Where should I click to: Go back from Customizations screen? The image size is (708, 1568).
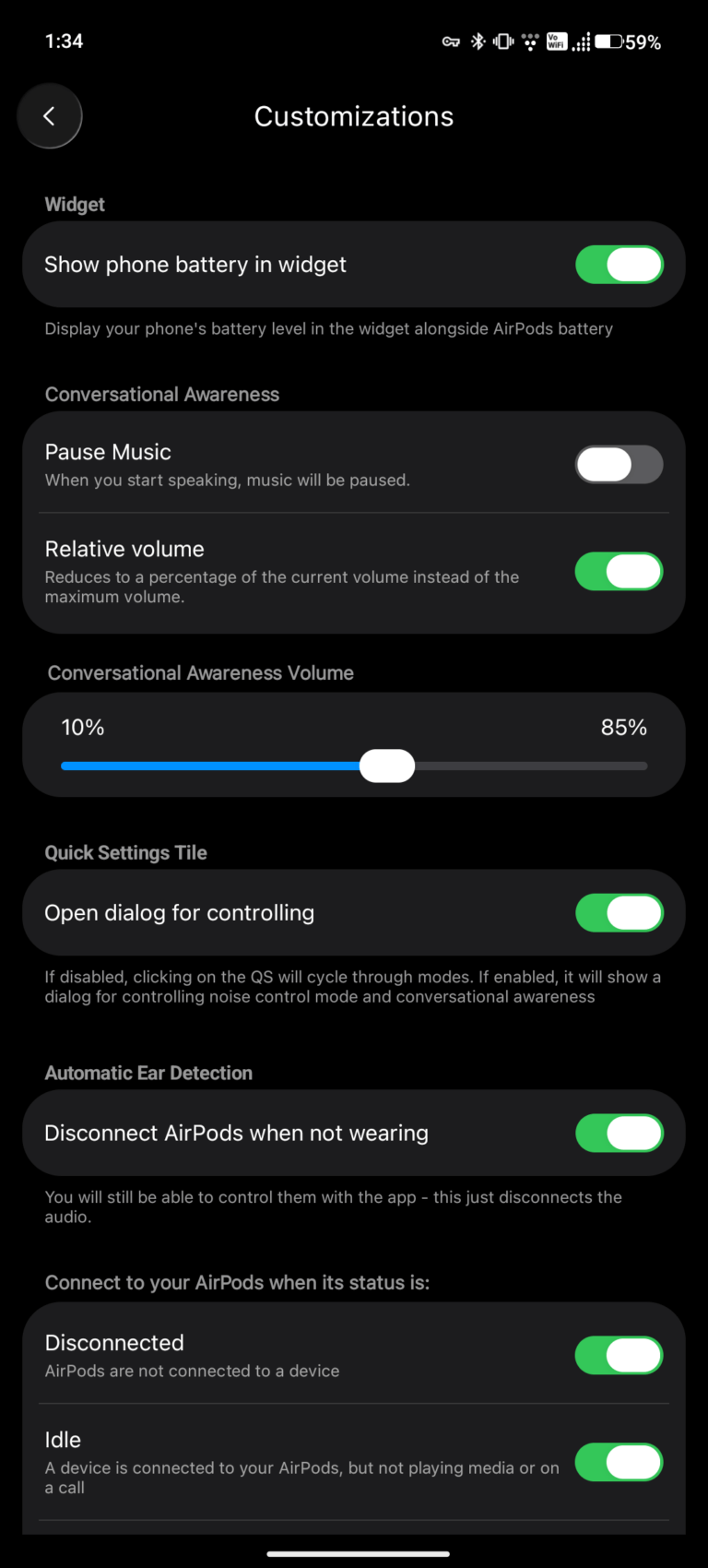click(50, 116)
